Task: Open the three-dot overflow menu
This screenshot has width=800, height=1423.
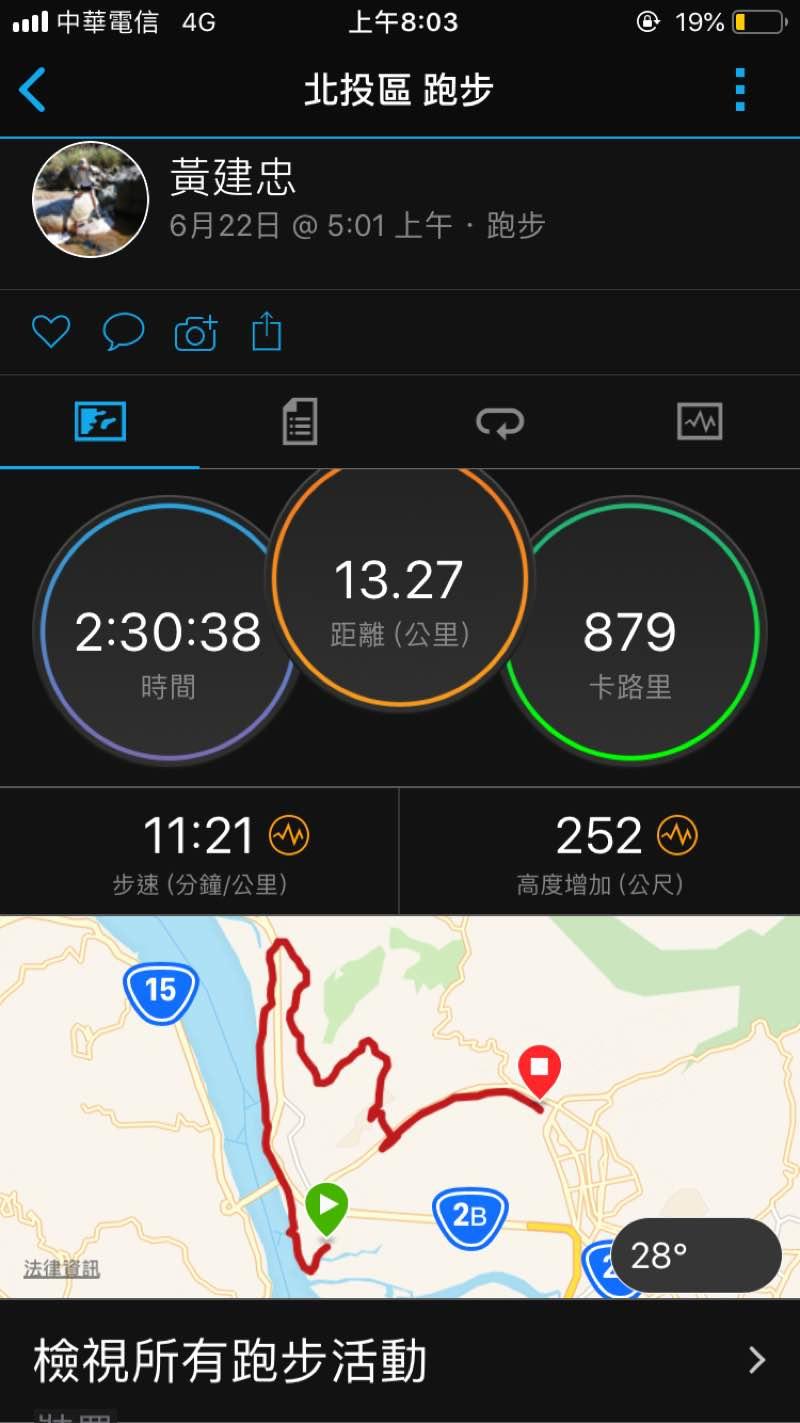Action: click(x=740, y=90)
